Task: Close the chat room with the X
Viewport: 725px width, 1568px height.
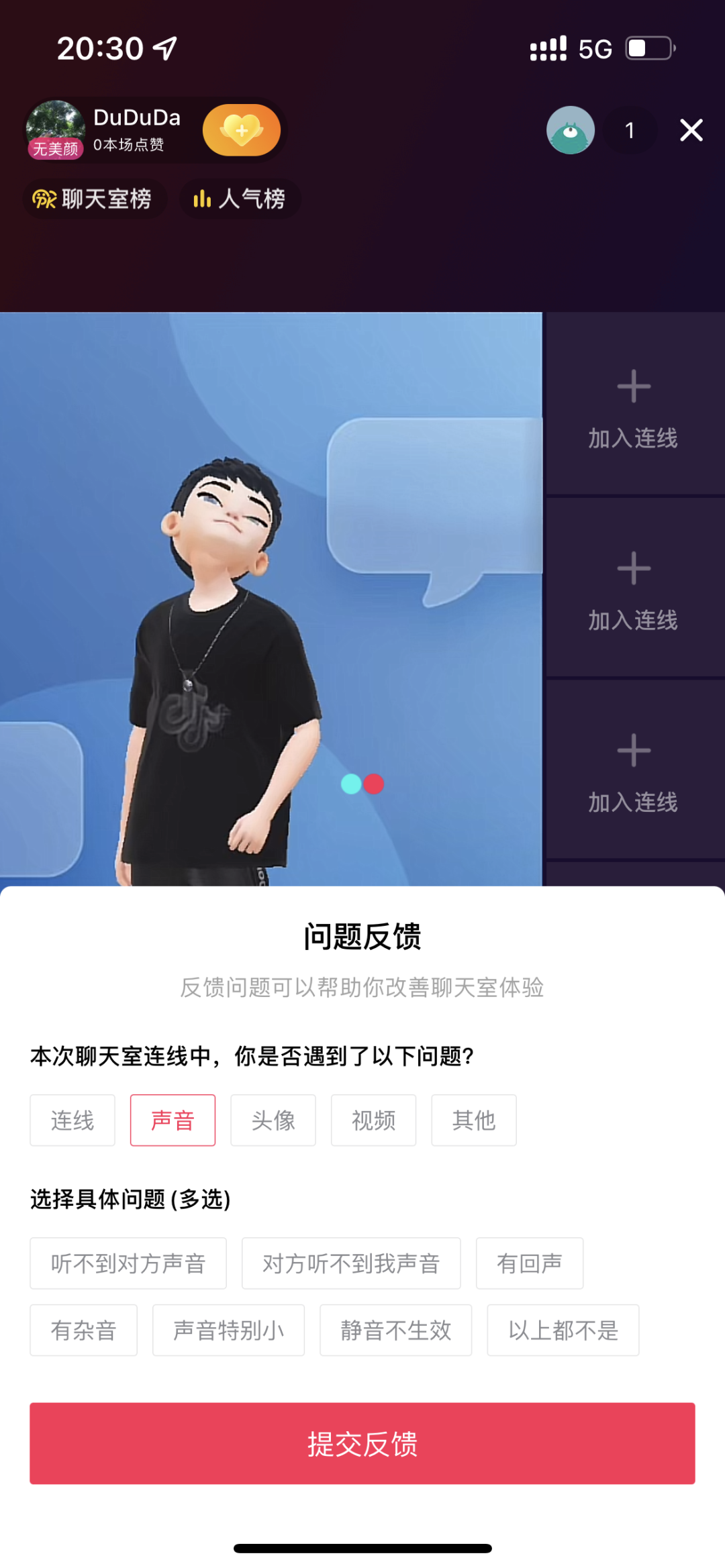Action: 691,130
